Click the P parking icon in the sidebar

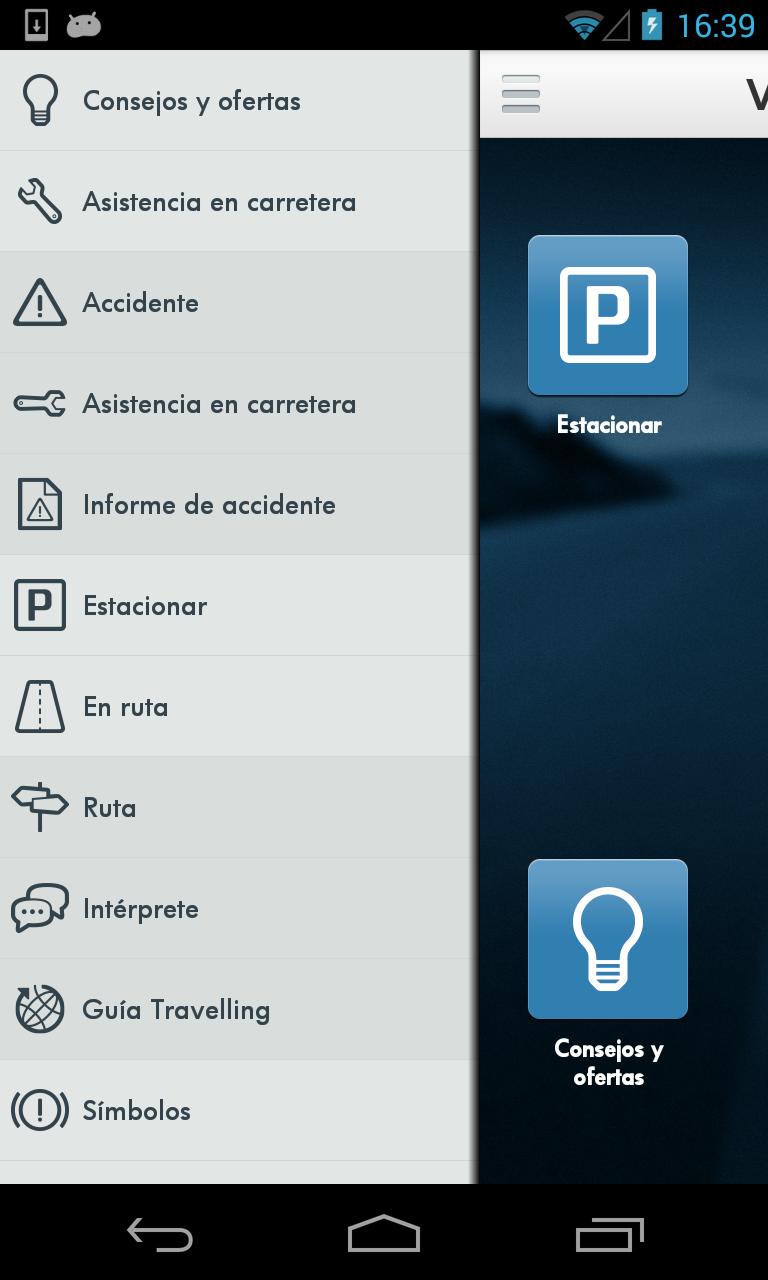click(40, 605)
